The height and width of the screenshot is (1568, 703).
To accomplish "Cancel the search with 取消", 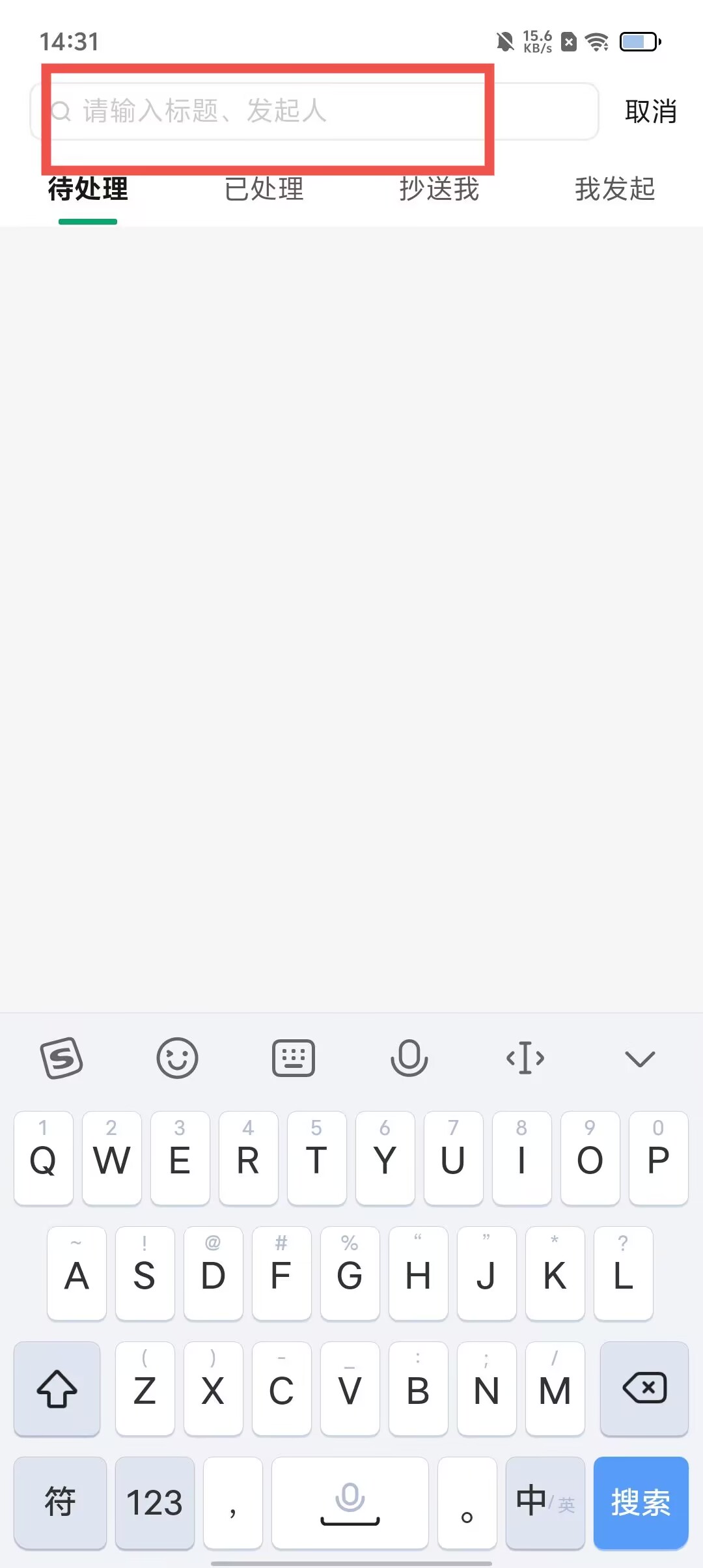I will tap(650, 111).
